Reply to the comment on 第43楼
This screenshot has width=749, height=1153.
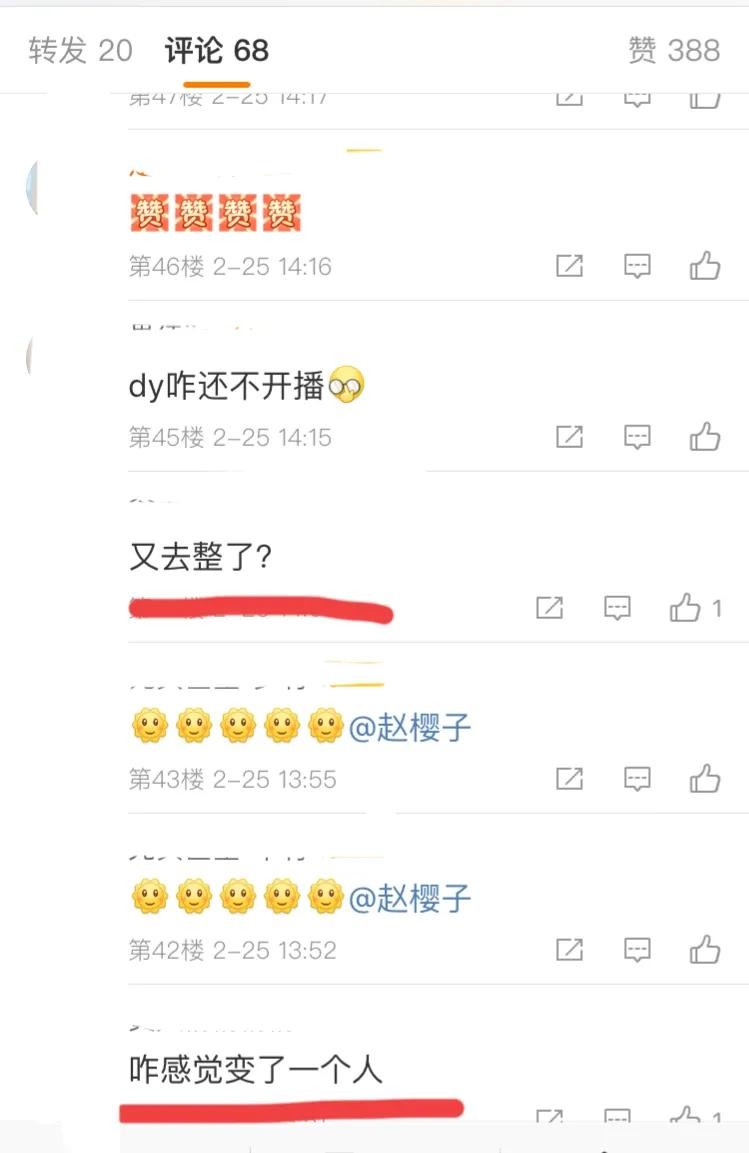click(x=637, y=779)
